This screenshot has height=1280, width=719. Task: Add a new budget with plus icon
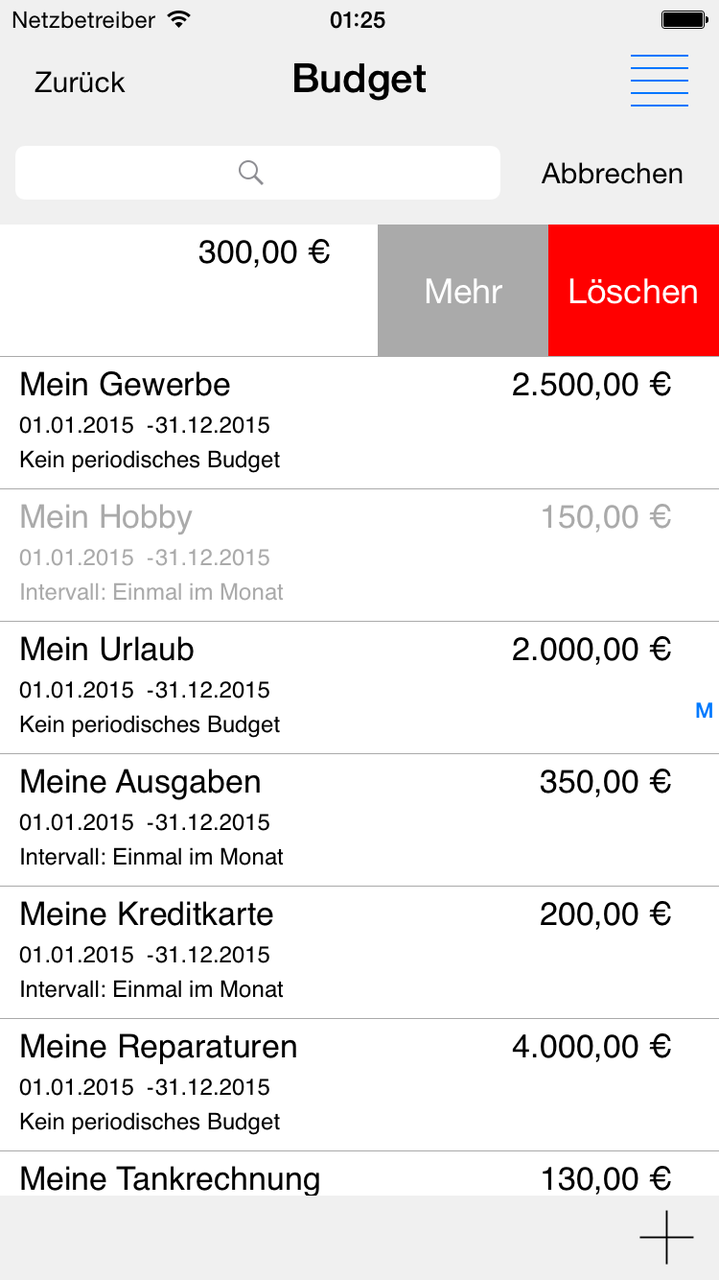(666, 1237)
